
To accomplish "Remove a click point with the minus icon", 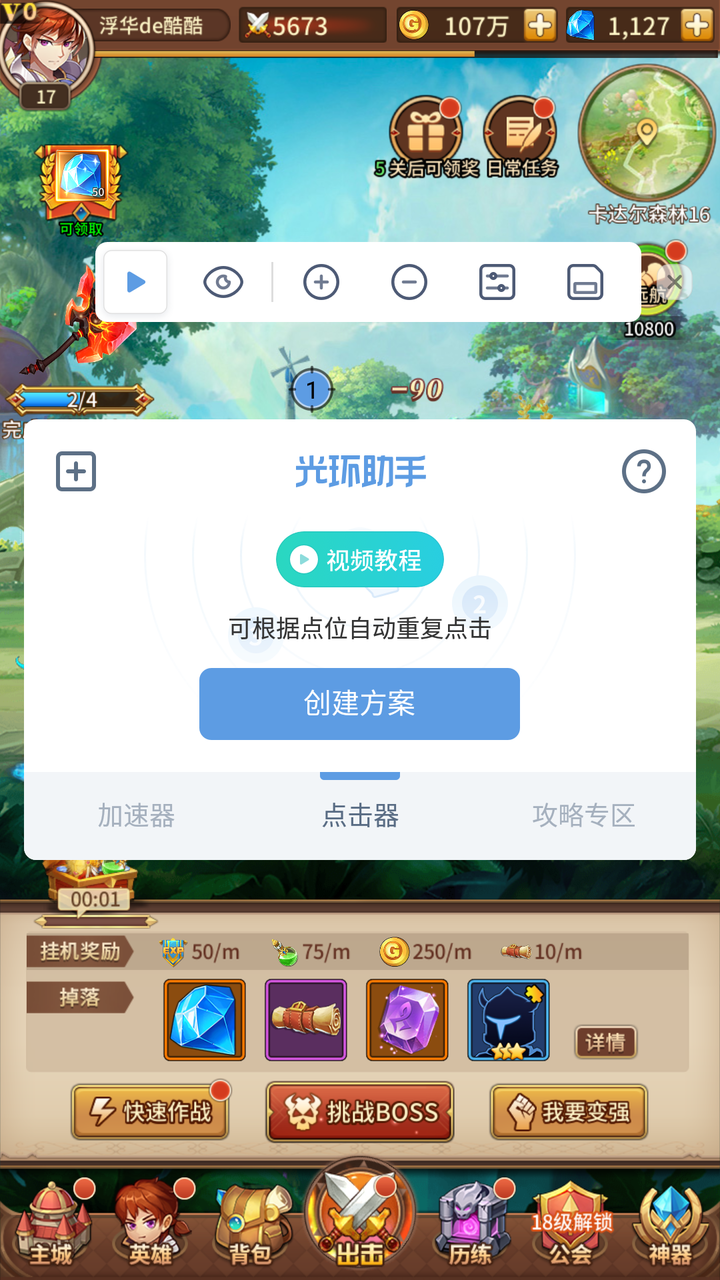I will click(409, 283).
